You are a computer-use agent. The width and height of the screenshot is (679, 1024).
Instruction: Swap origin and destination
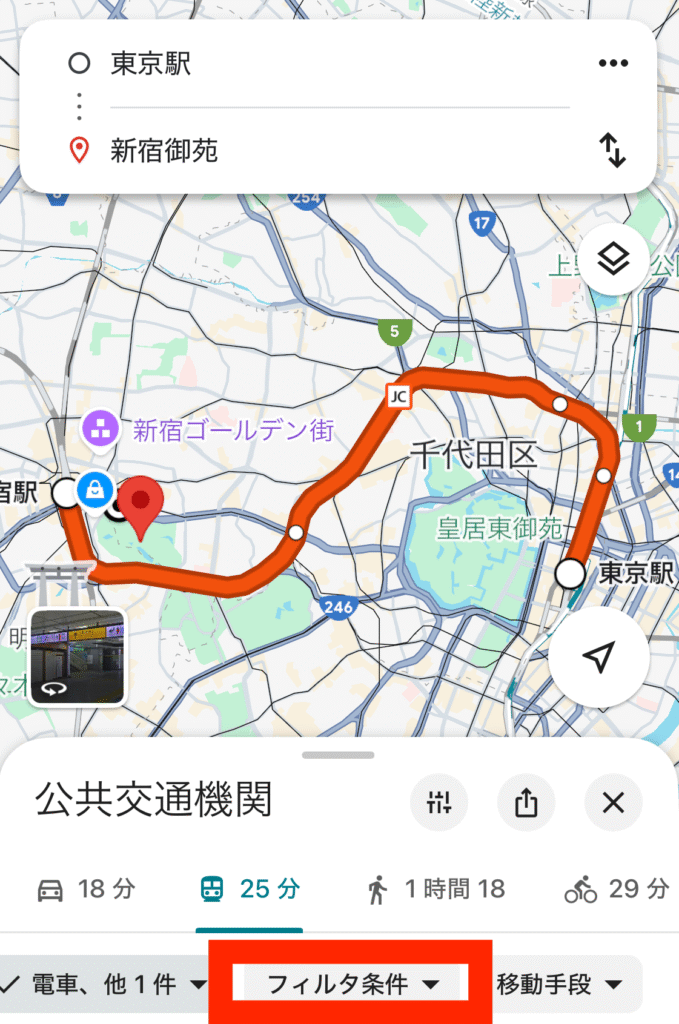tap(612, 151)
